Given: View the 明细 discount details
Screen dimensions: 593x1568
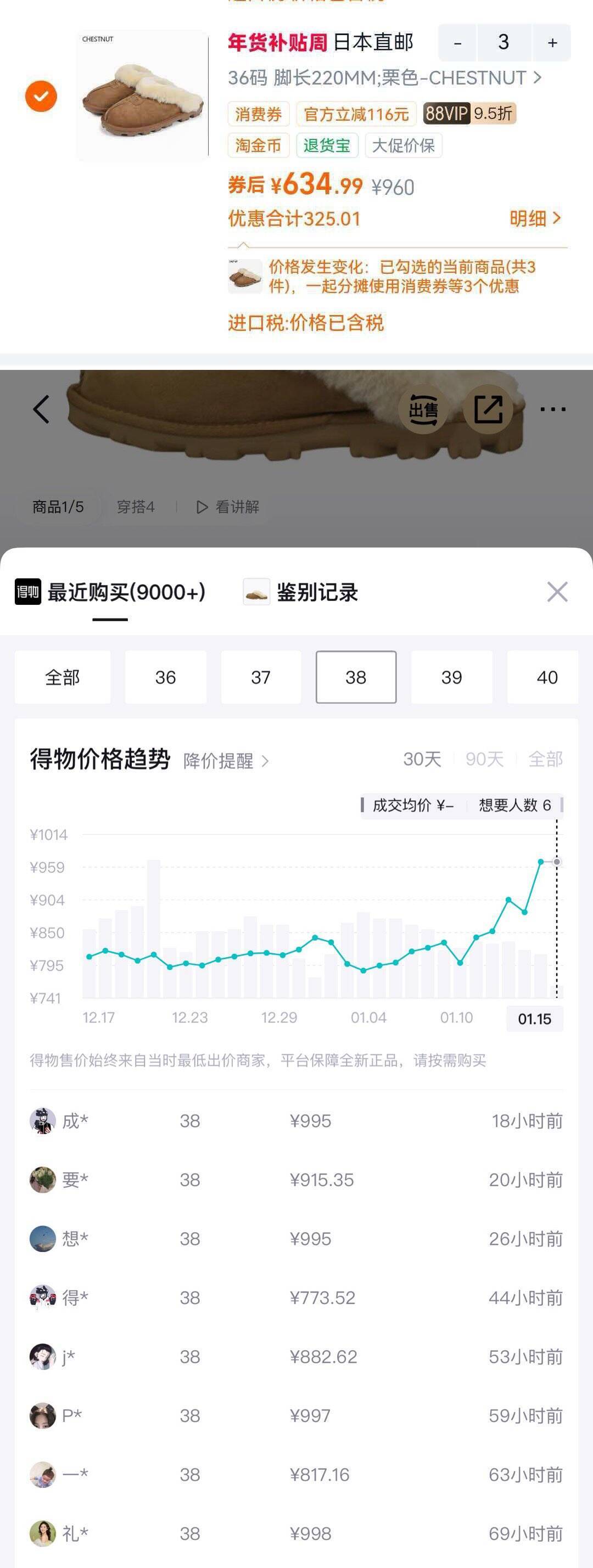Looking at the screenshot, I should [x=534, y=218].
